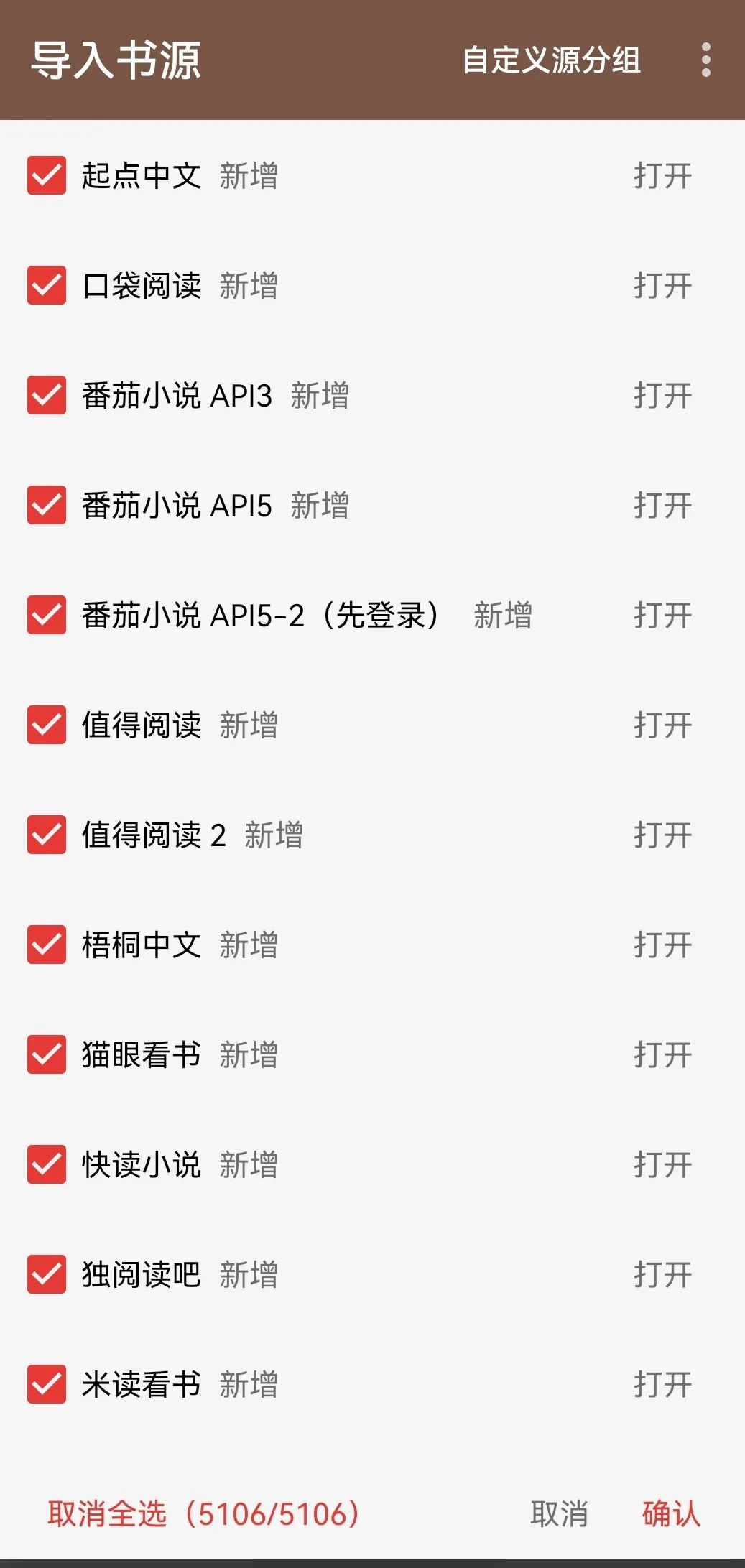Tap 取消全选（5106/5106）
This screenshot has height=1568, width=745.
click(203, 1513)
